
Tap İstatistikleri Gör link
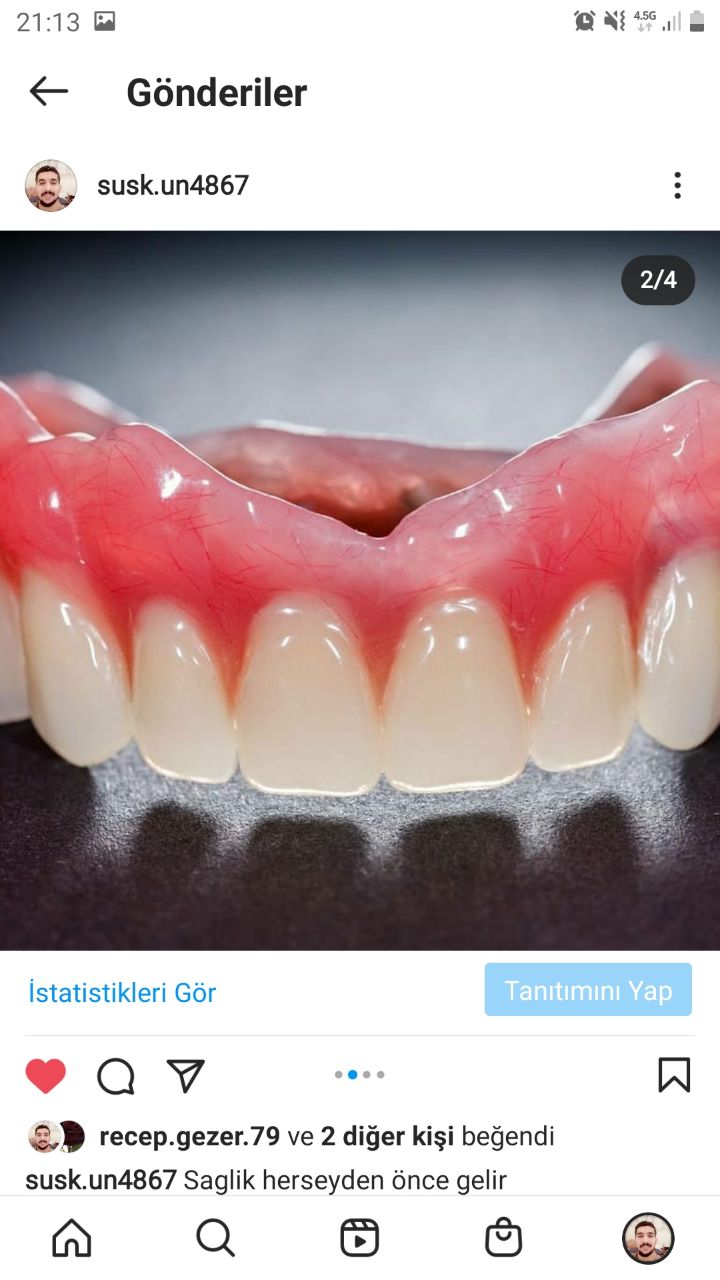[122, 993]
